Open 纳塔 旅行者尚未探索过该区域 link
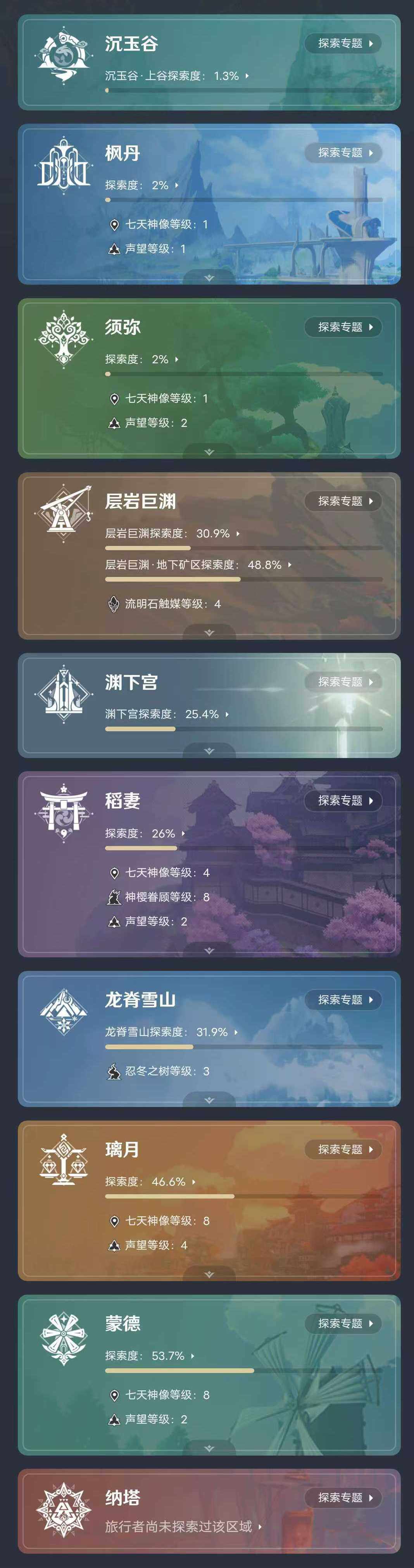 183,1526
